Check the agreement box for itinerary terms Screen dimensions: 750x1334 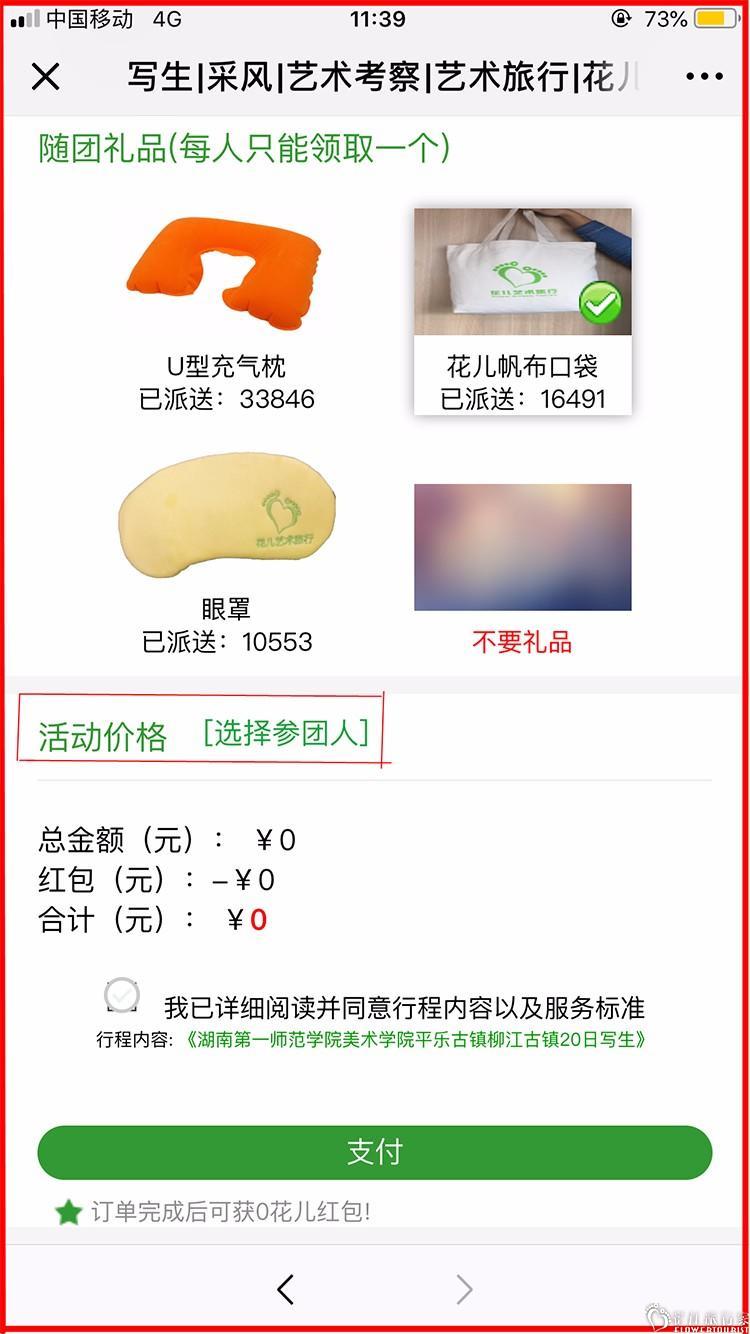tap(122, 996)
